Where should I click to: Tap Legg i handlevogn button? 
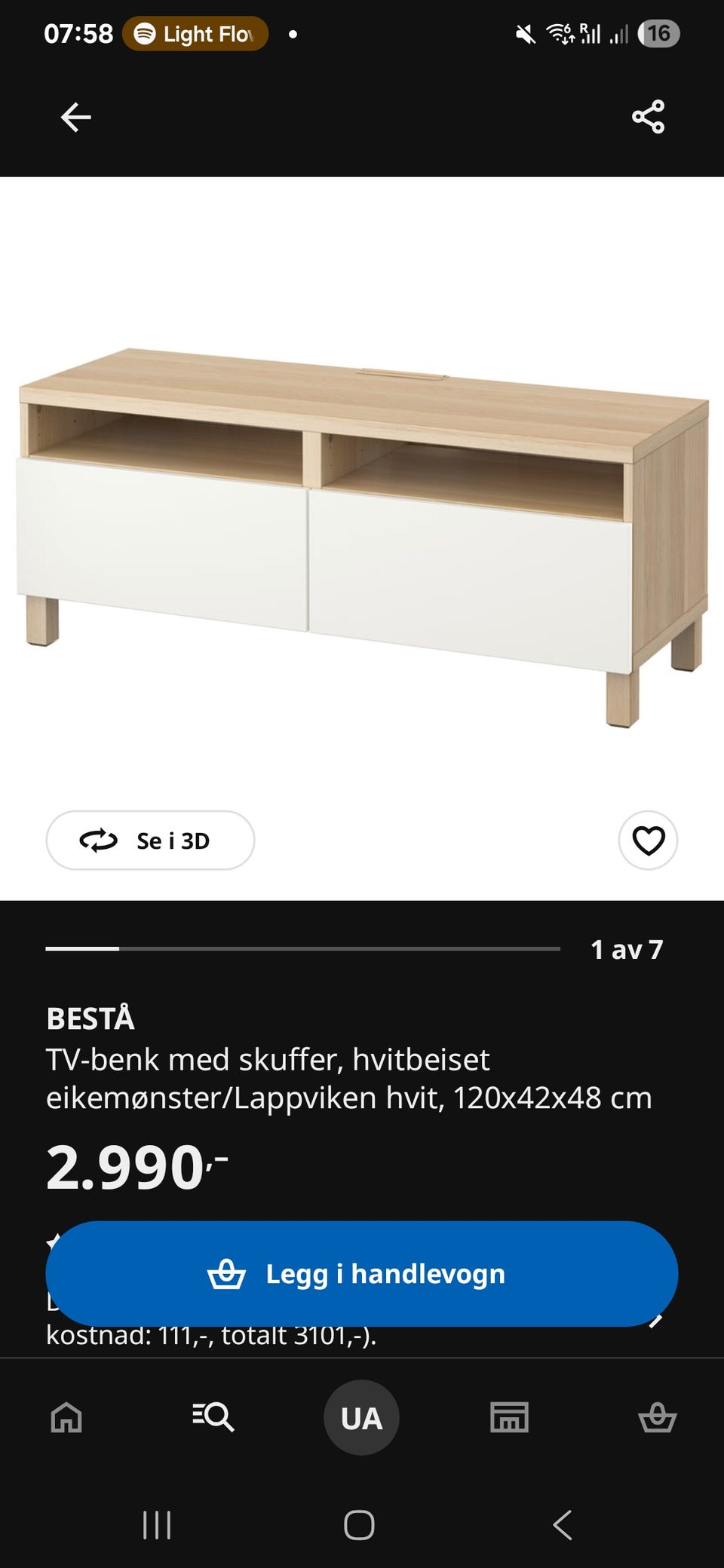[x=362, y=1273]
